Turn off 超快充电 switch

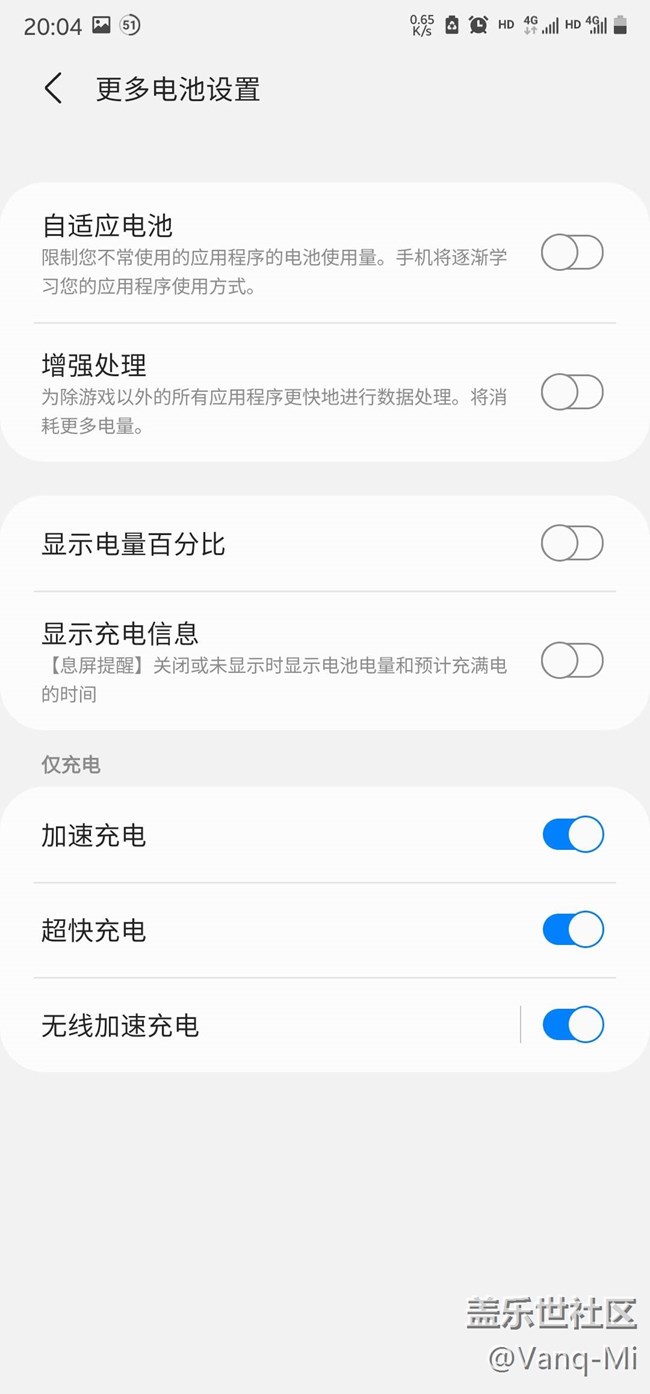pos(572,930)
